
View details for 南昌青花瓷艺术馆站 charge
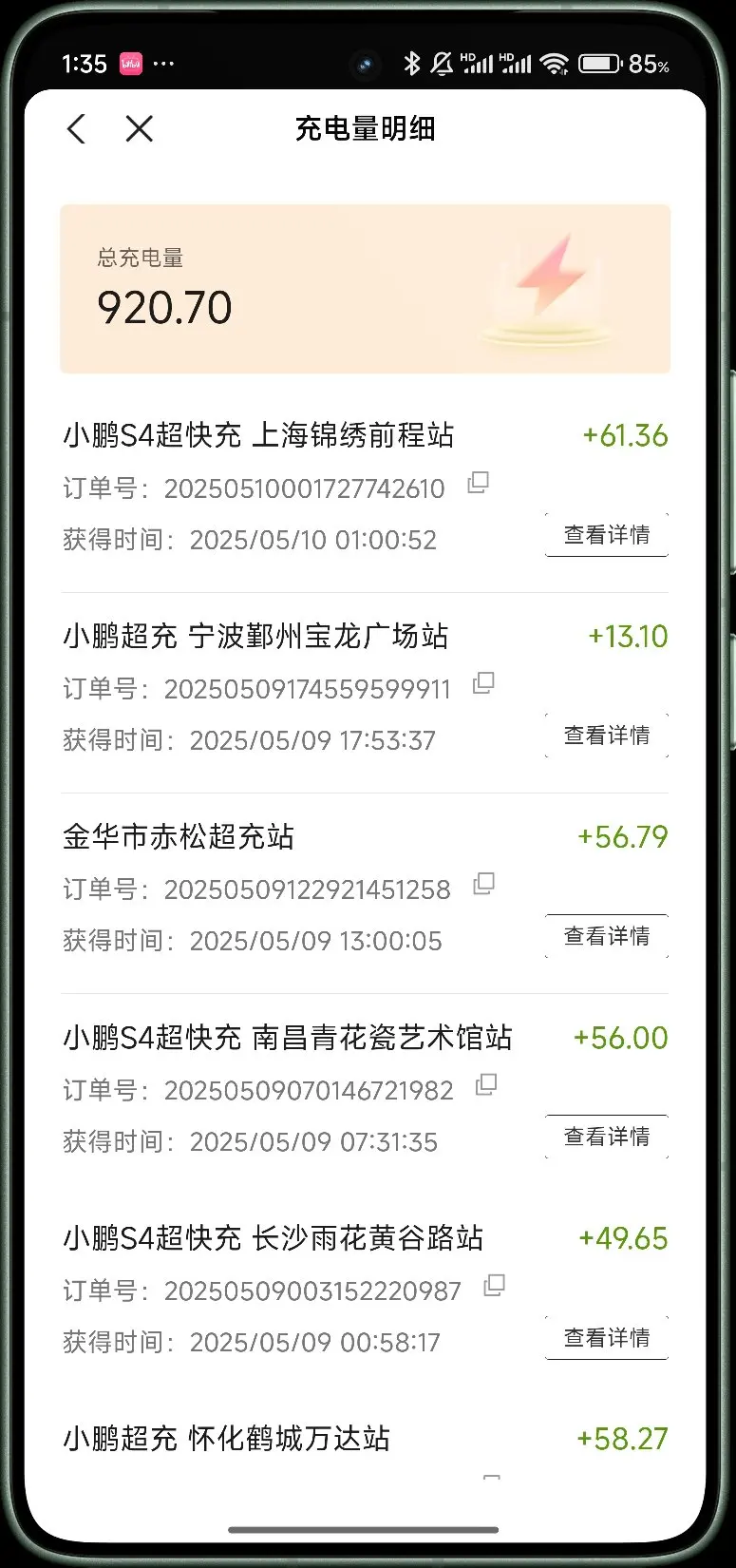607,1137
